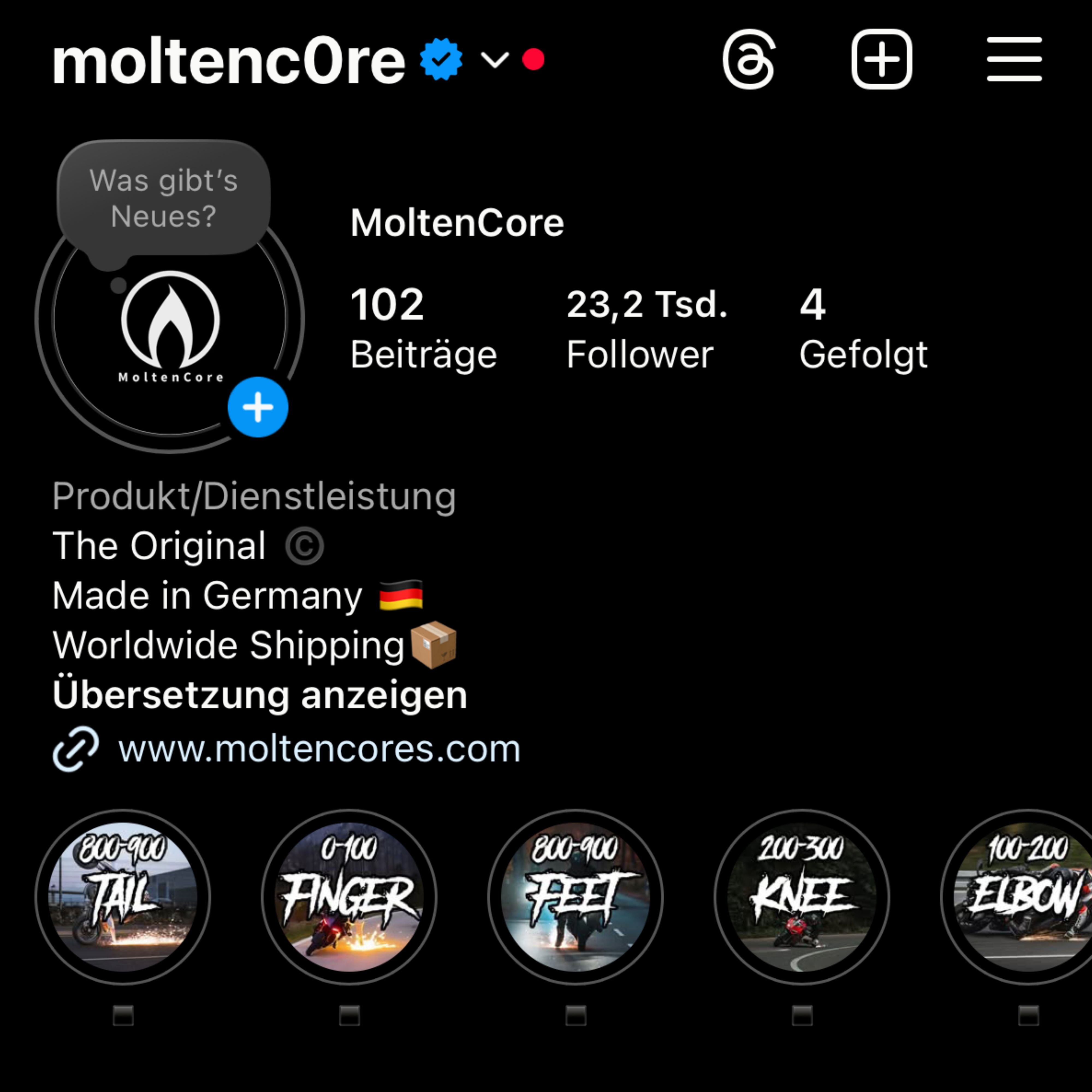The image size is (1092, 1092).
Task: View the 102 Beiträge posts count
Action: [423, 328]
